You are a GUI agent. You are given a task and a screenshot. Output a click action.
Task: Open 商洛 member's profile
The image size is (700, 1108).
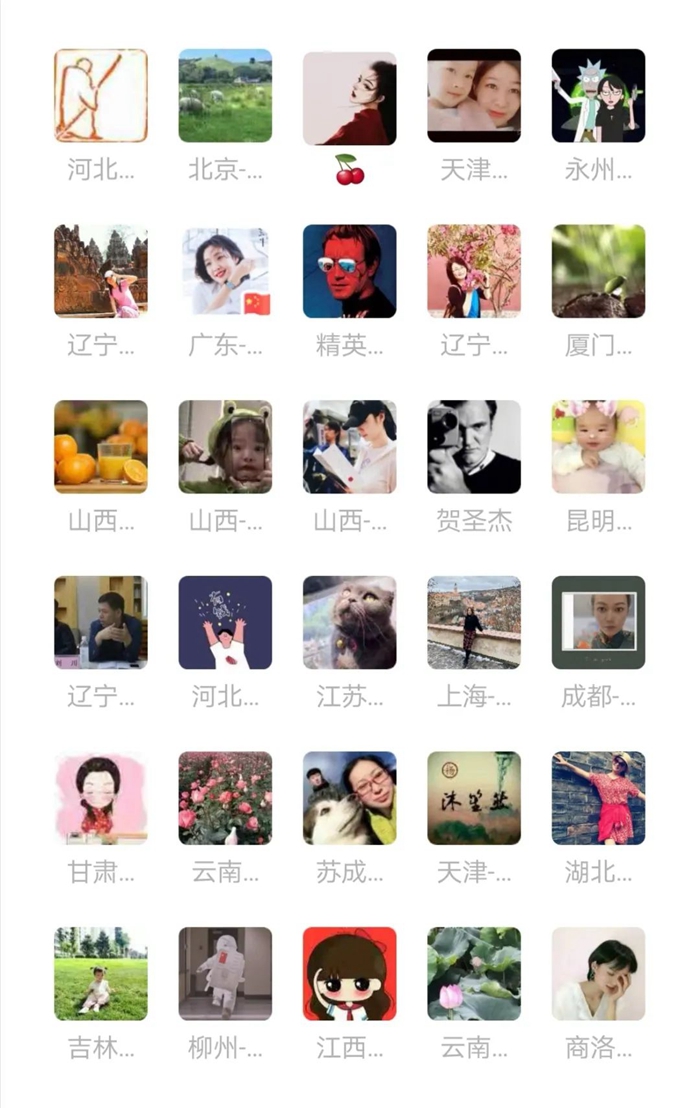(x=598, y=973)
